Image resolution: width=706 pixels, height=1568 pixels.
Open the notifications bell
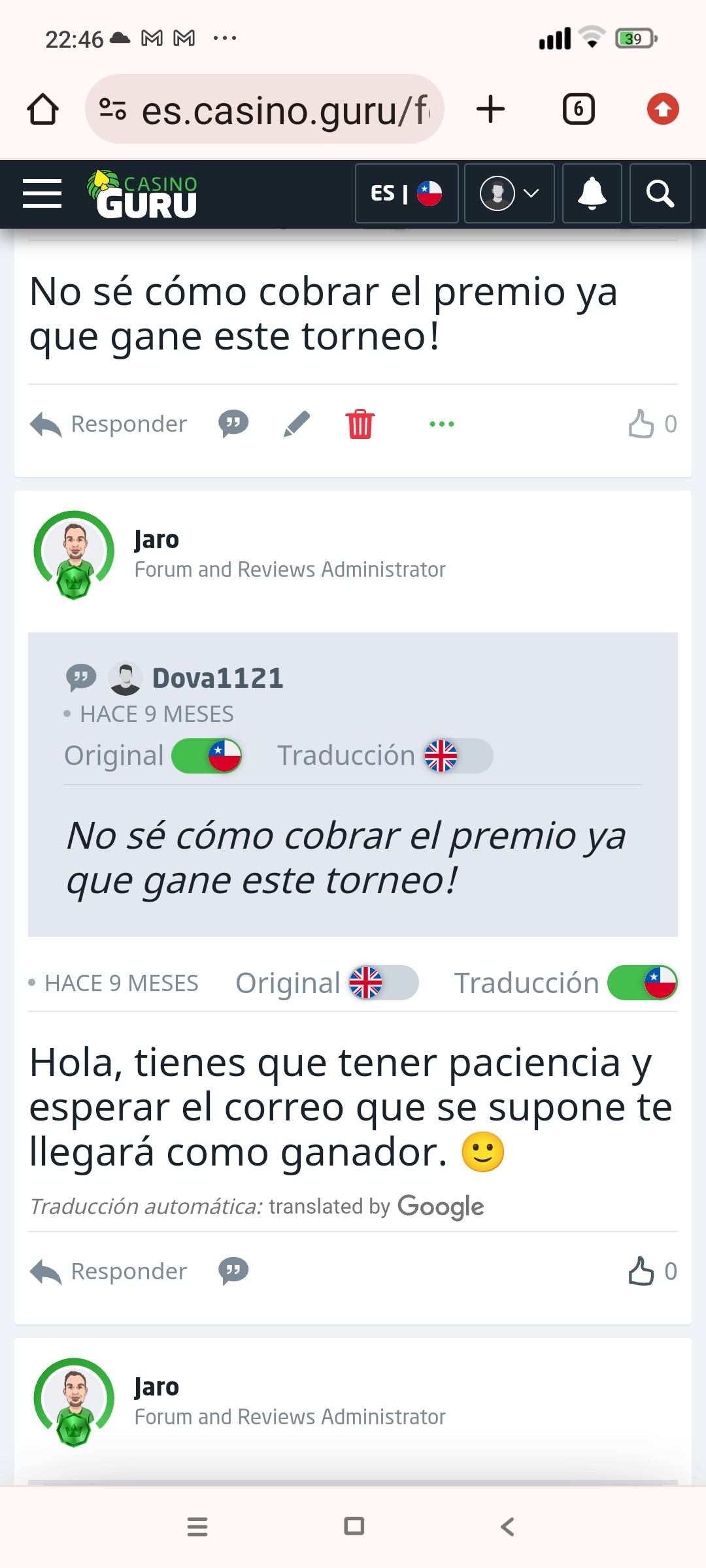point(592,193)
